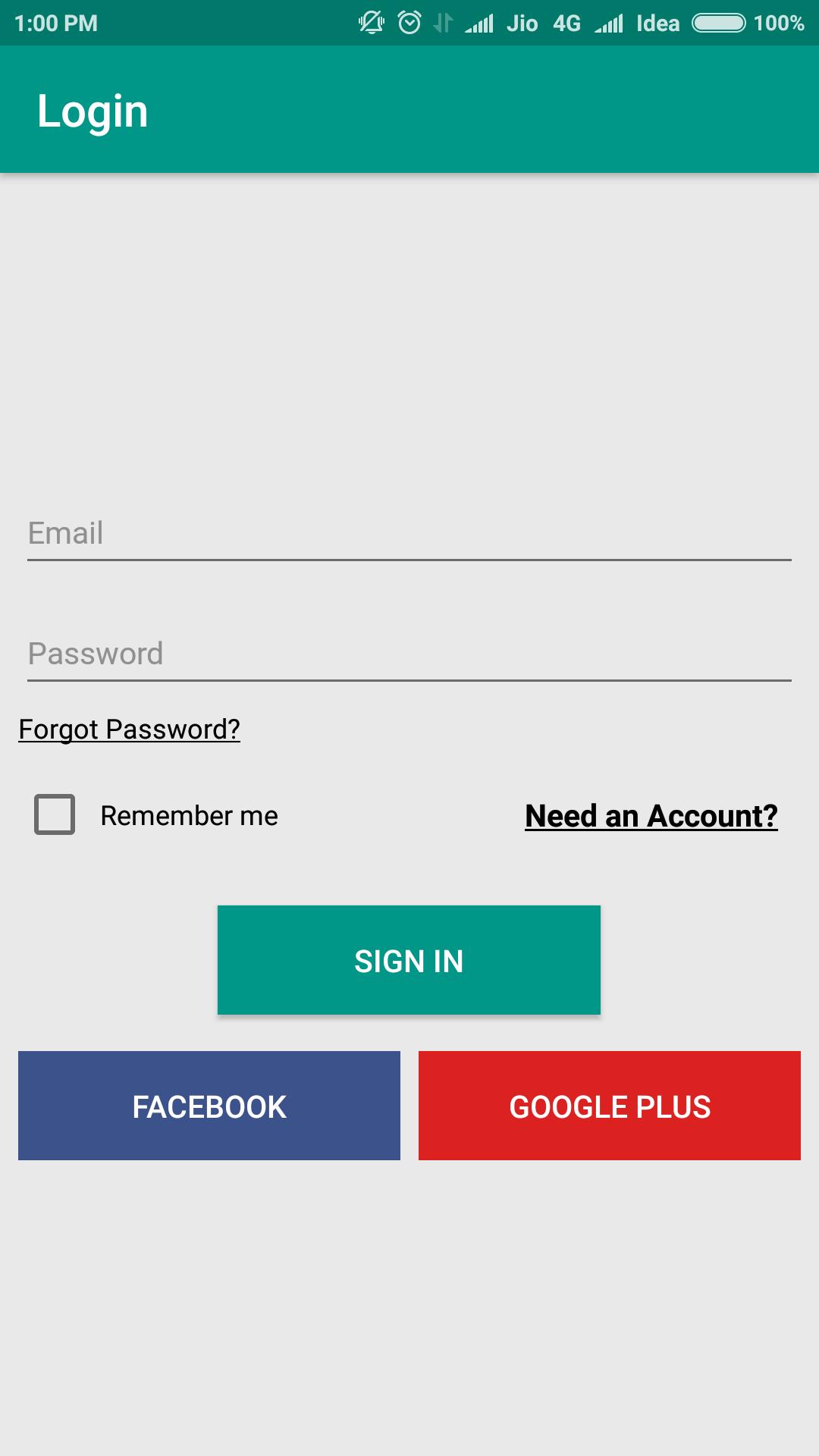Focus the Password field
Screen dimensions: 819x1456
point(409,654)
